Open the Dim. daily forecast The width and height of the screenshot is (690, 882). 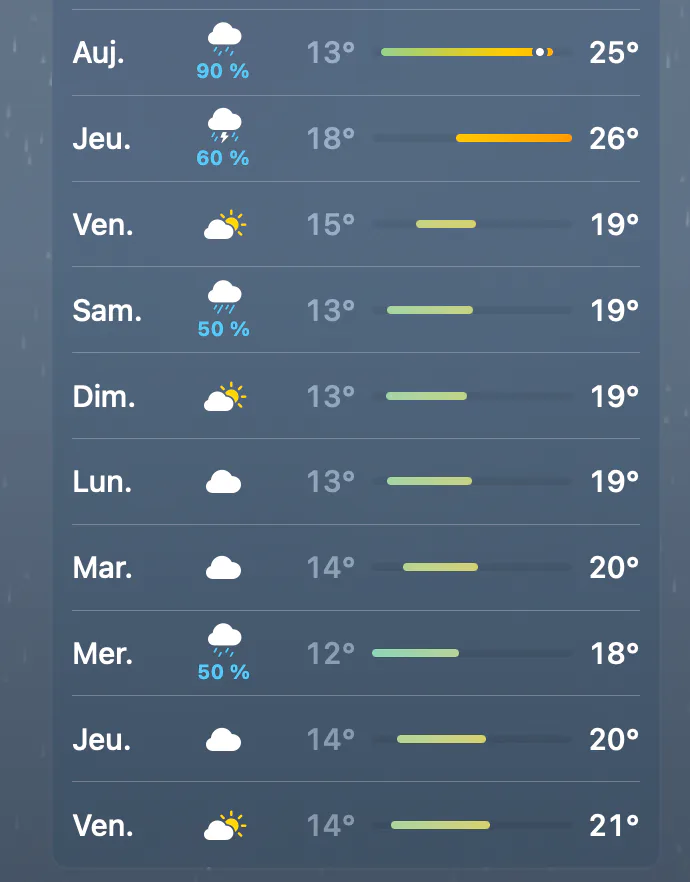(356, 396)
